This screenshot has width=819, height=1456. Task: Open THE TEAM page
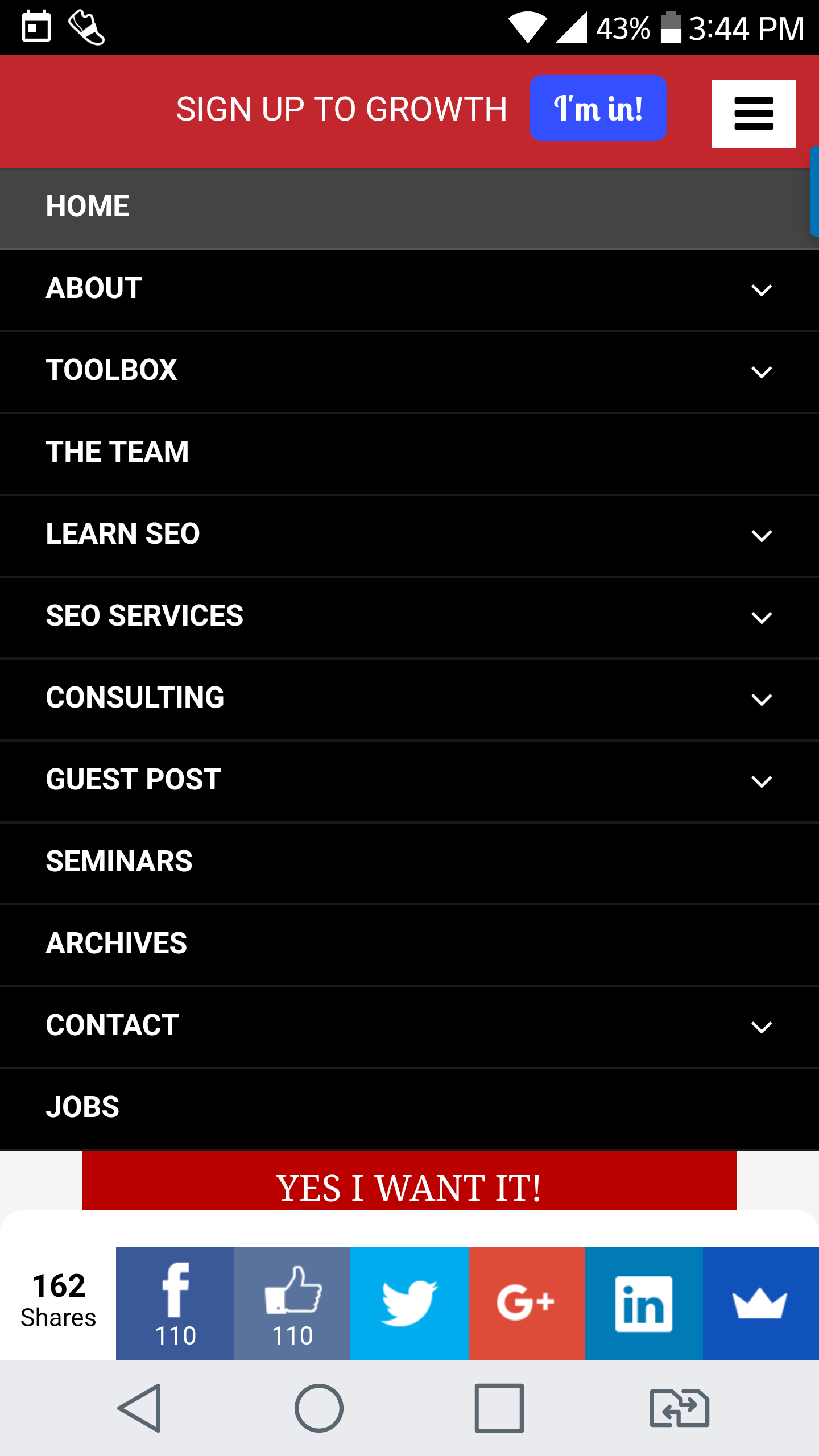tap(117, 452)
